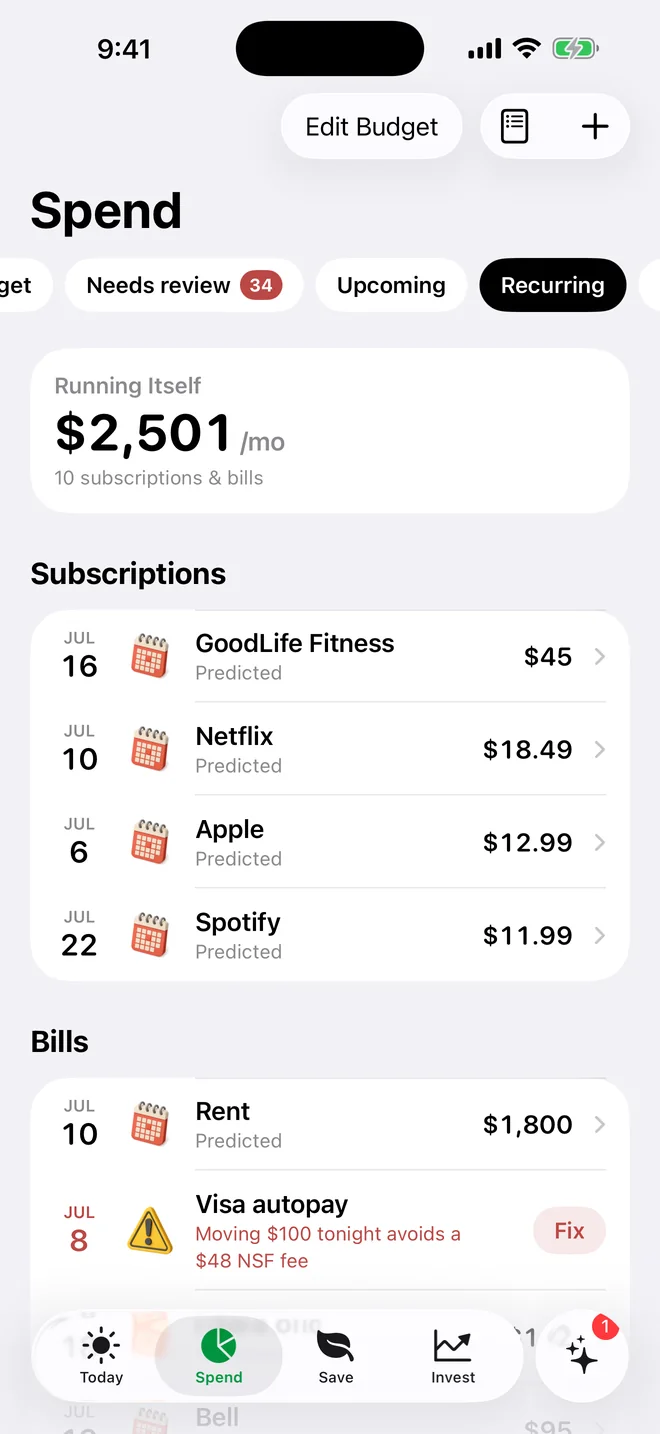The image size is (660, 1434).
Task: View Netflix subscription details
Action: [330, 749]
